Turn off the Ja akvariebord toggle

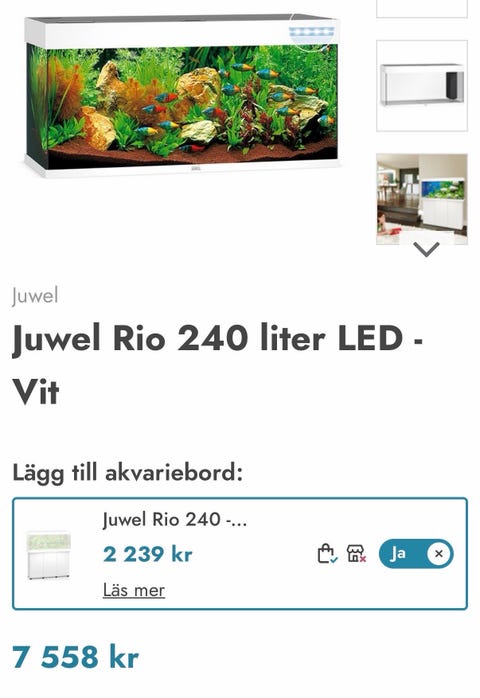click(416, 554)
